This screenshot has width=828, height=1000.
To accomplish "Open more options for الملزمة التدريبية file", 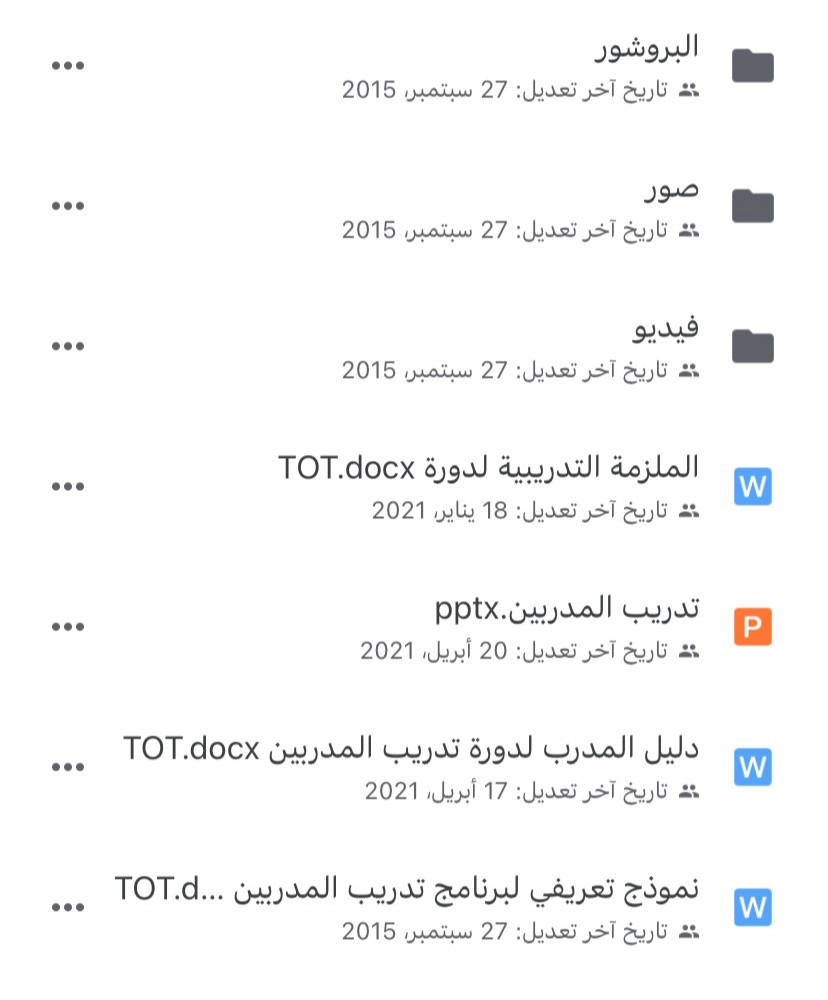I will coord(67,487).
